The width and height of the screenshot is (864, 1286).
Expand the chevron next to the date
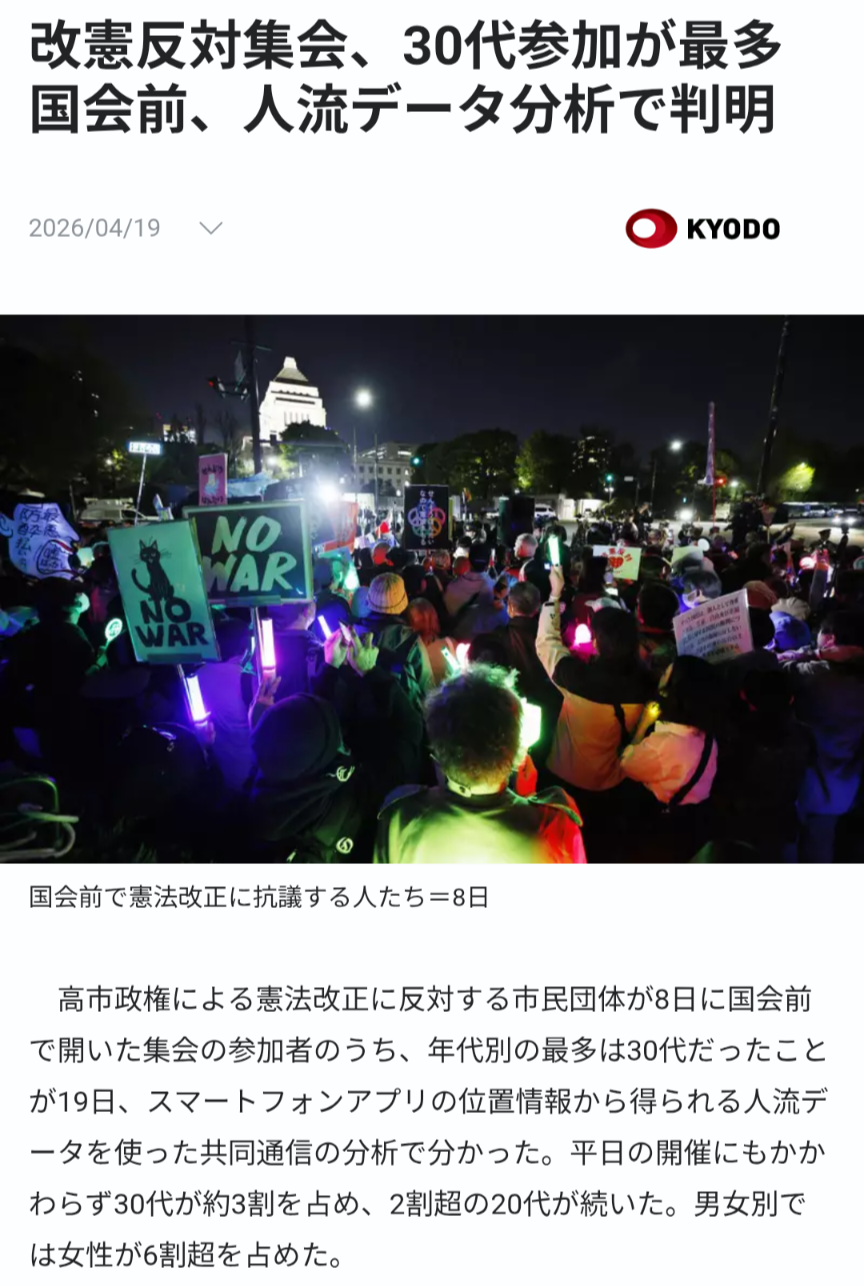[210, 228]
